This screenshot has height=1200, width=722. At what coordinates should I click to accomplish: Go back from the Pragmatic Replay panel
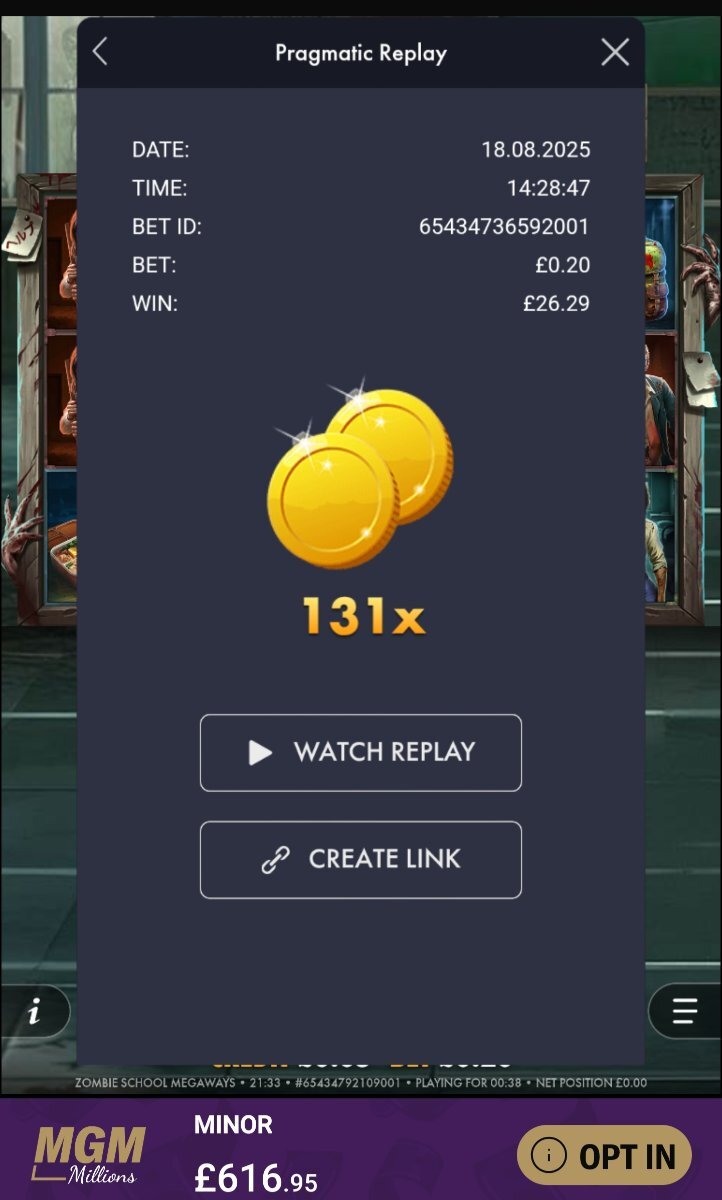coord(100,52)
